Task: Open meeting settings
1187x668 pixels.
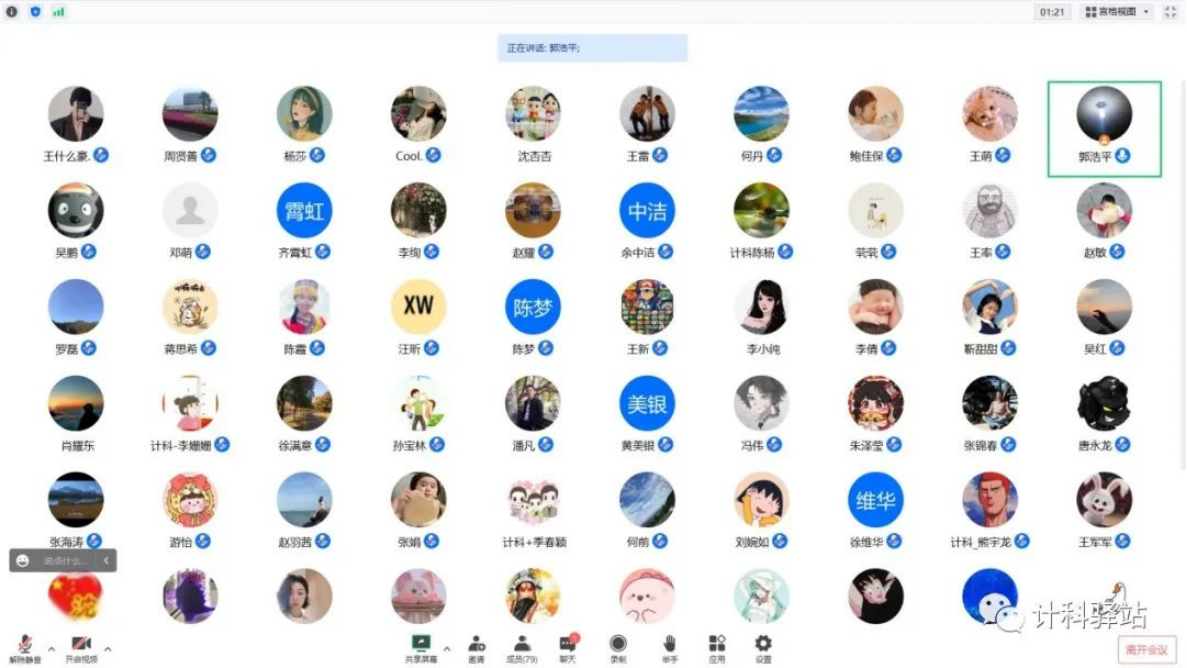Action: click(763, 646)
